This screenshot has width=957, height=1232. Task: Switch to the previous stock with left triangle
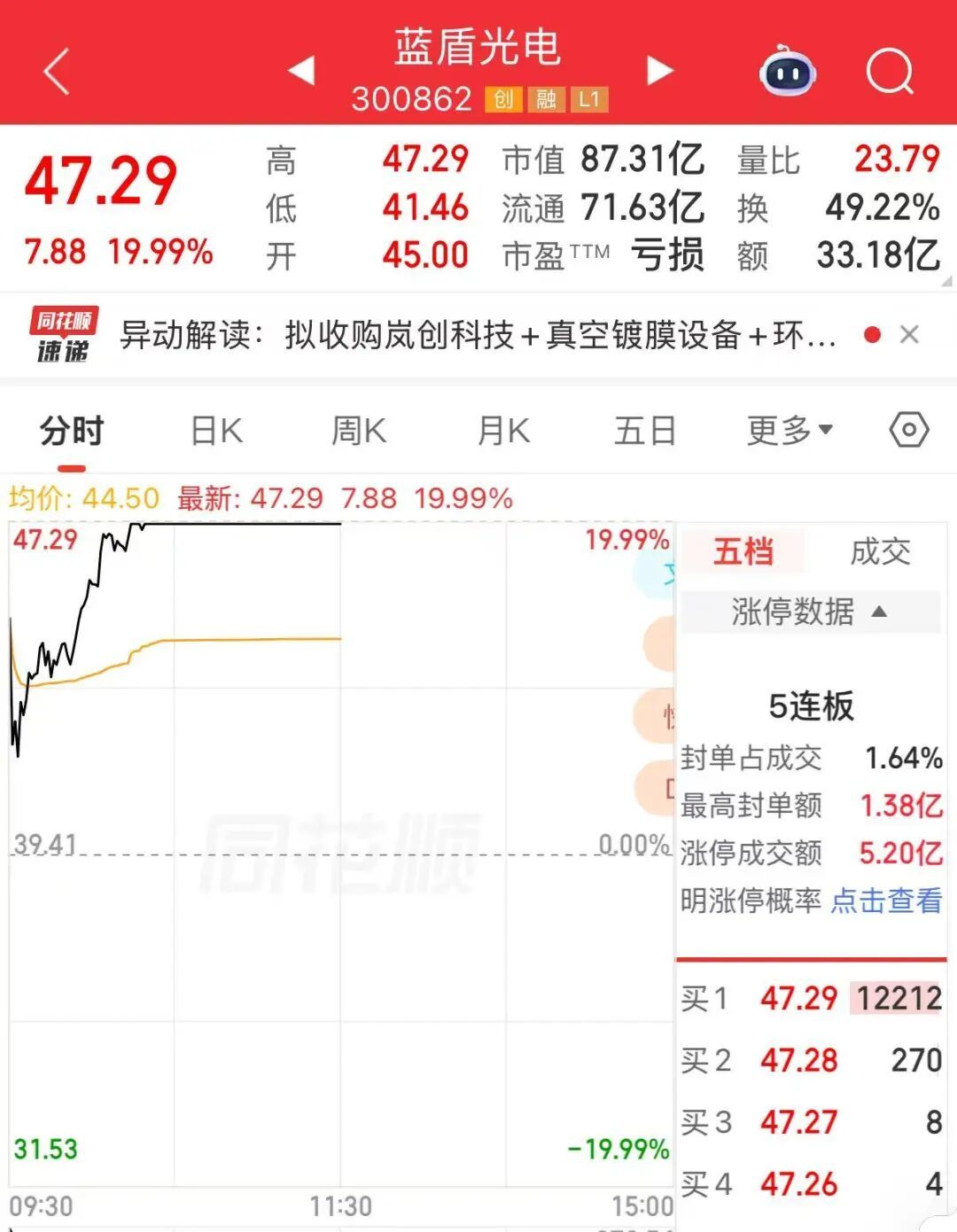(x=302, y=70)
